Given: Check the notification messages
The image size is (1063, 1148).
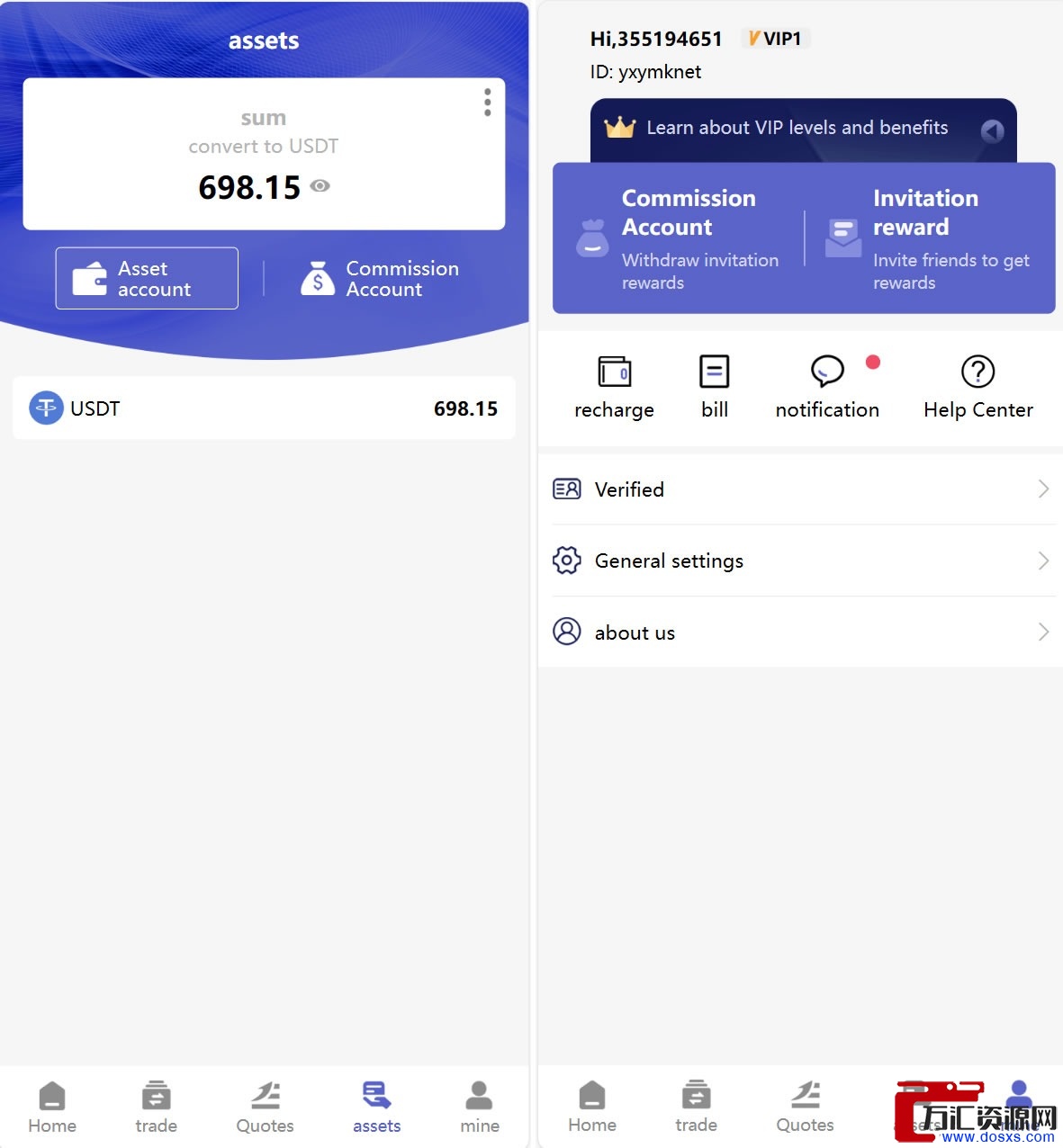Looking at the screenshot, I should click(827, 387).
